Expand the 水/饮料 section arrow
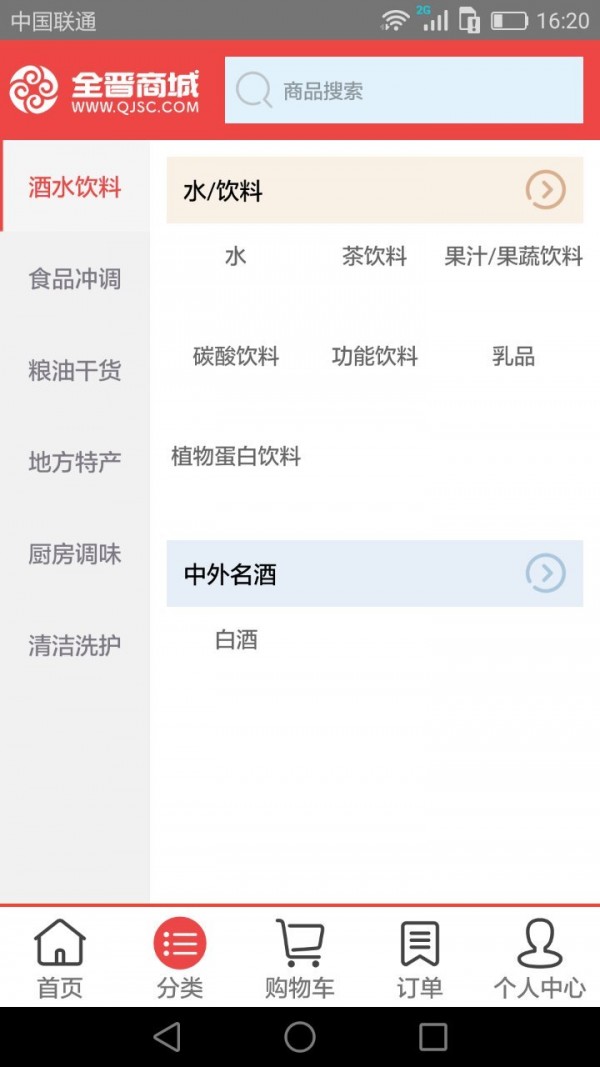The height and width of the screenshot is (1067, 600). [x=545, y=190]
